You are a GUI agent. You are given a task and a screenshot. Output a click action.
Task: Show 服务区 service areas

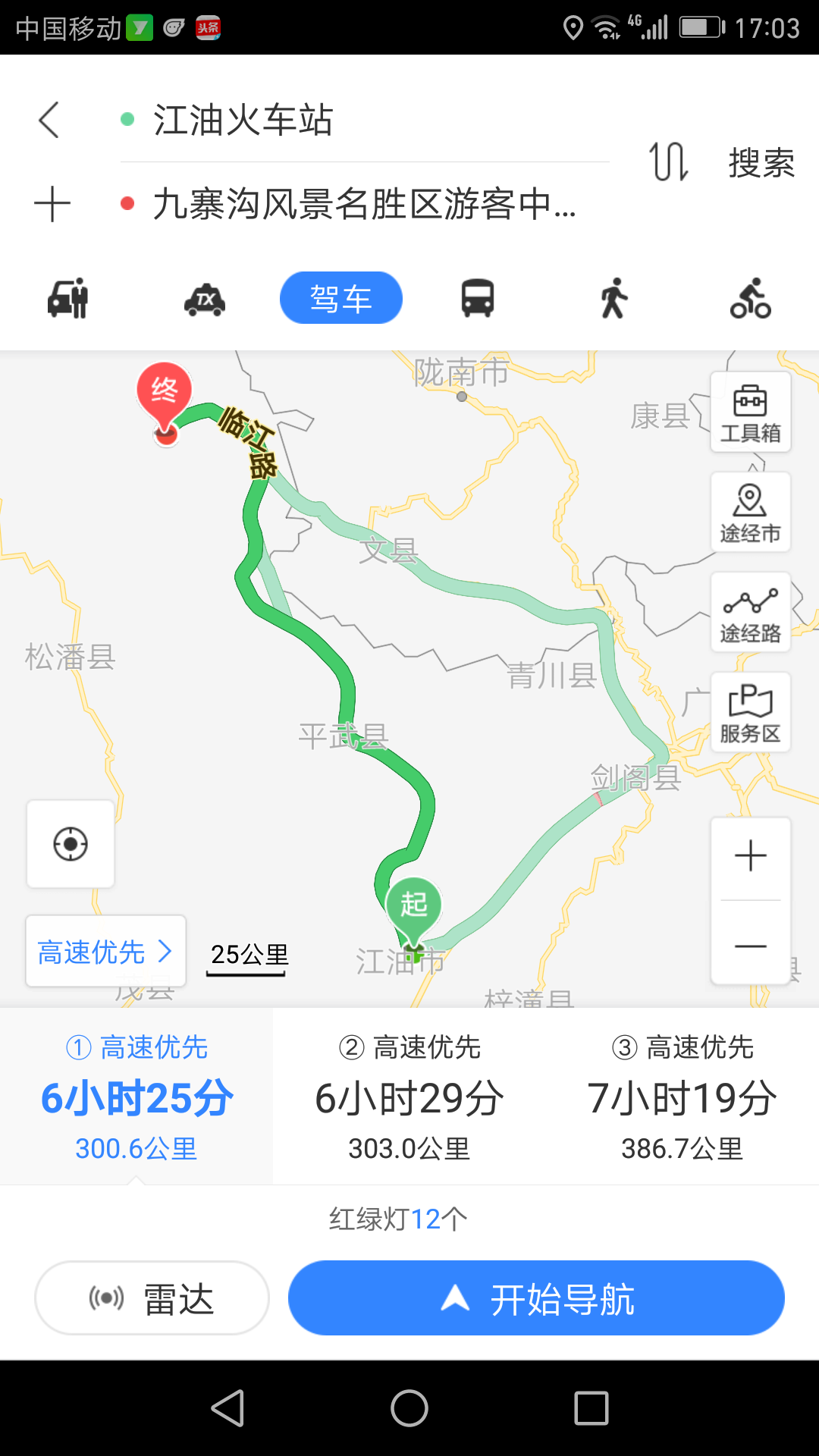pos(751,712)
